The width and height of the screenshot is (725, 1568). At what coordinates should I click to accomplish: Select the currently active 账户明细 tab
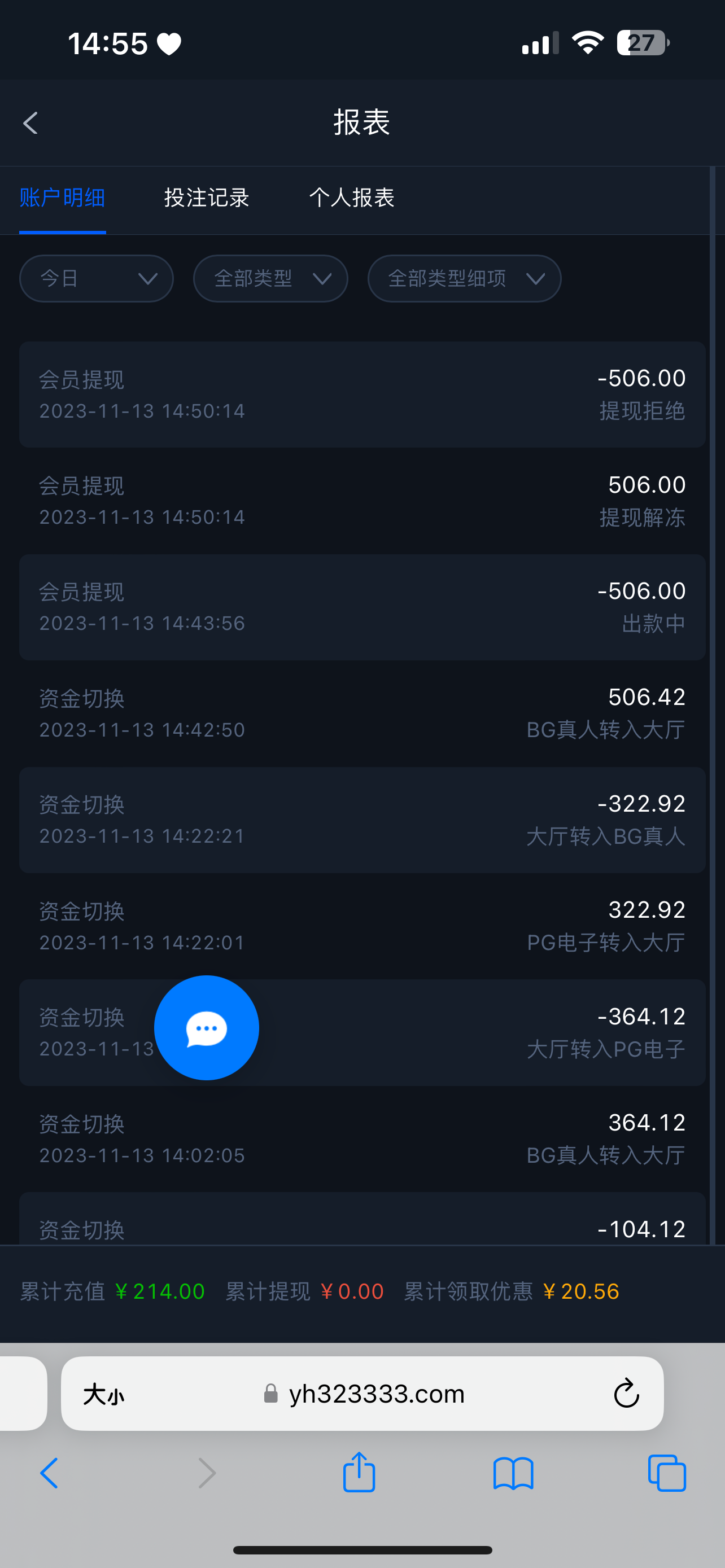(63, 198)
